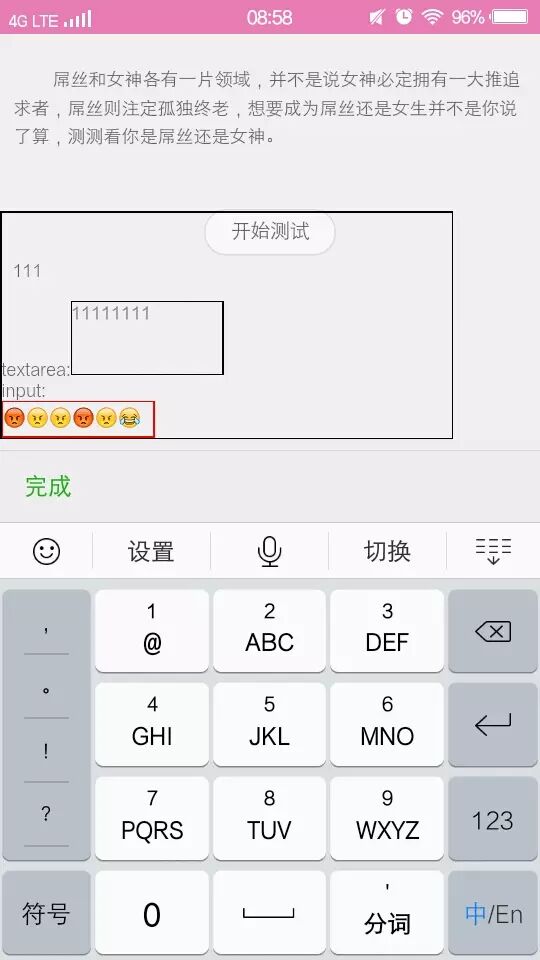Switch to the 123 numeric keyboard

(493, 819)
